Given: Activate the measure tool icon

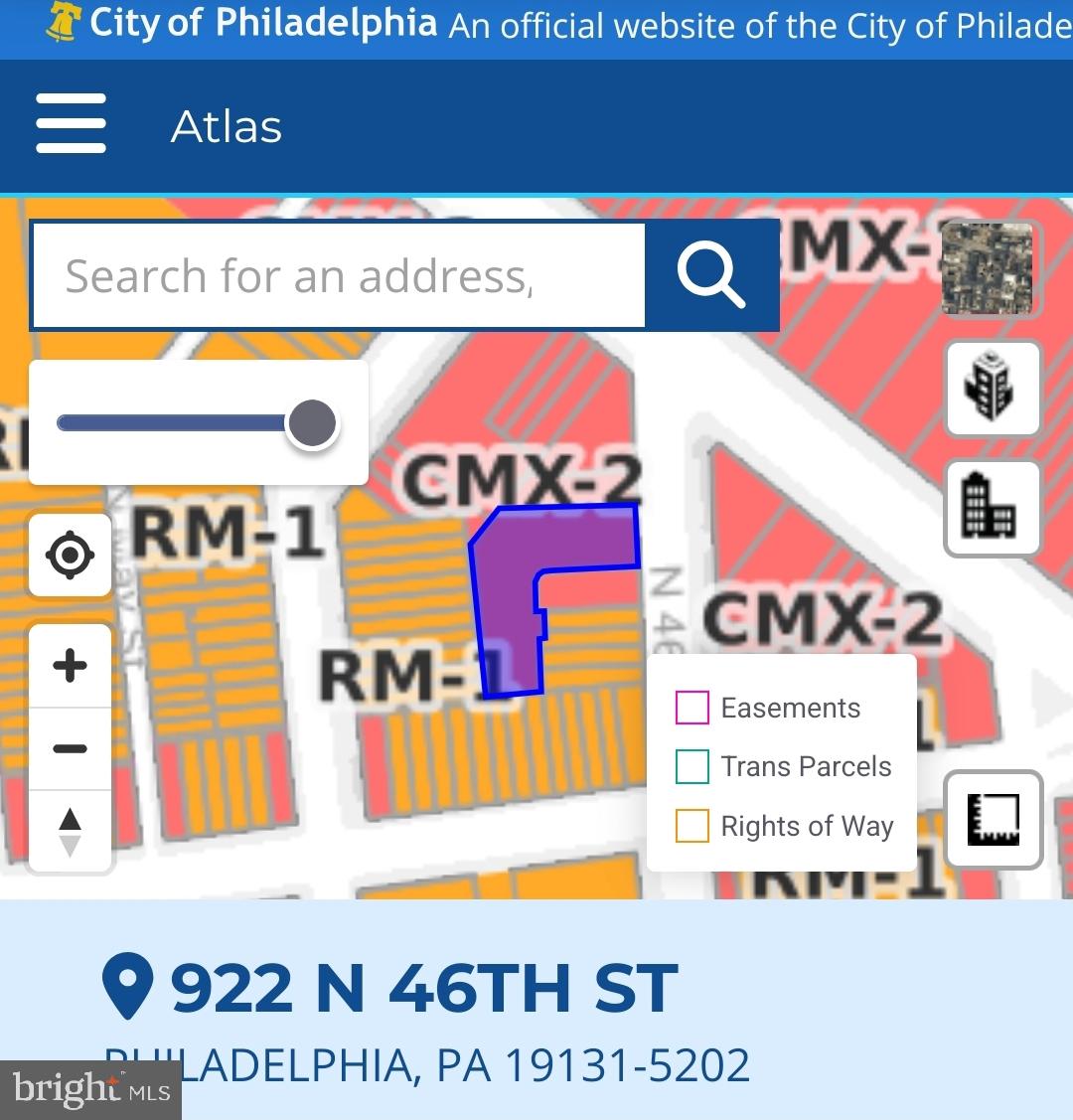Looking at the screenshot, I should (993, 820).
